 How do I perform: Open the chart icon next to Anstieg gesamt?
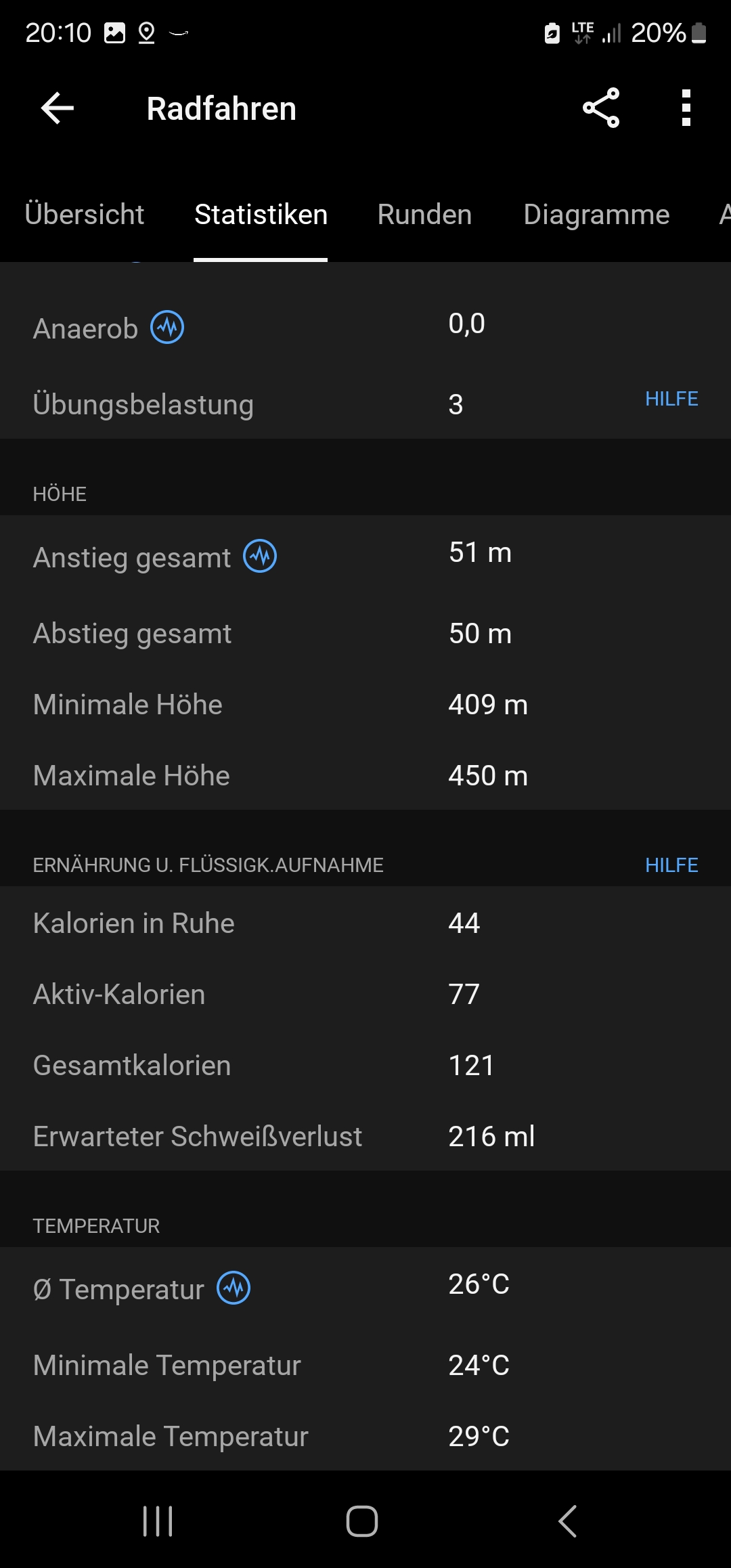[260, 557]
